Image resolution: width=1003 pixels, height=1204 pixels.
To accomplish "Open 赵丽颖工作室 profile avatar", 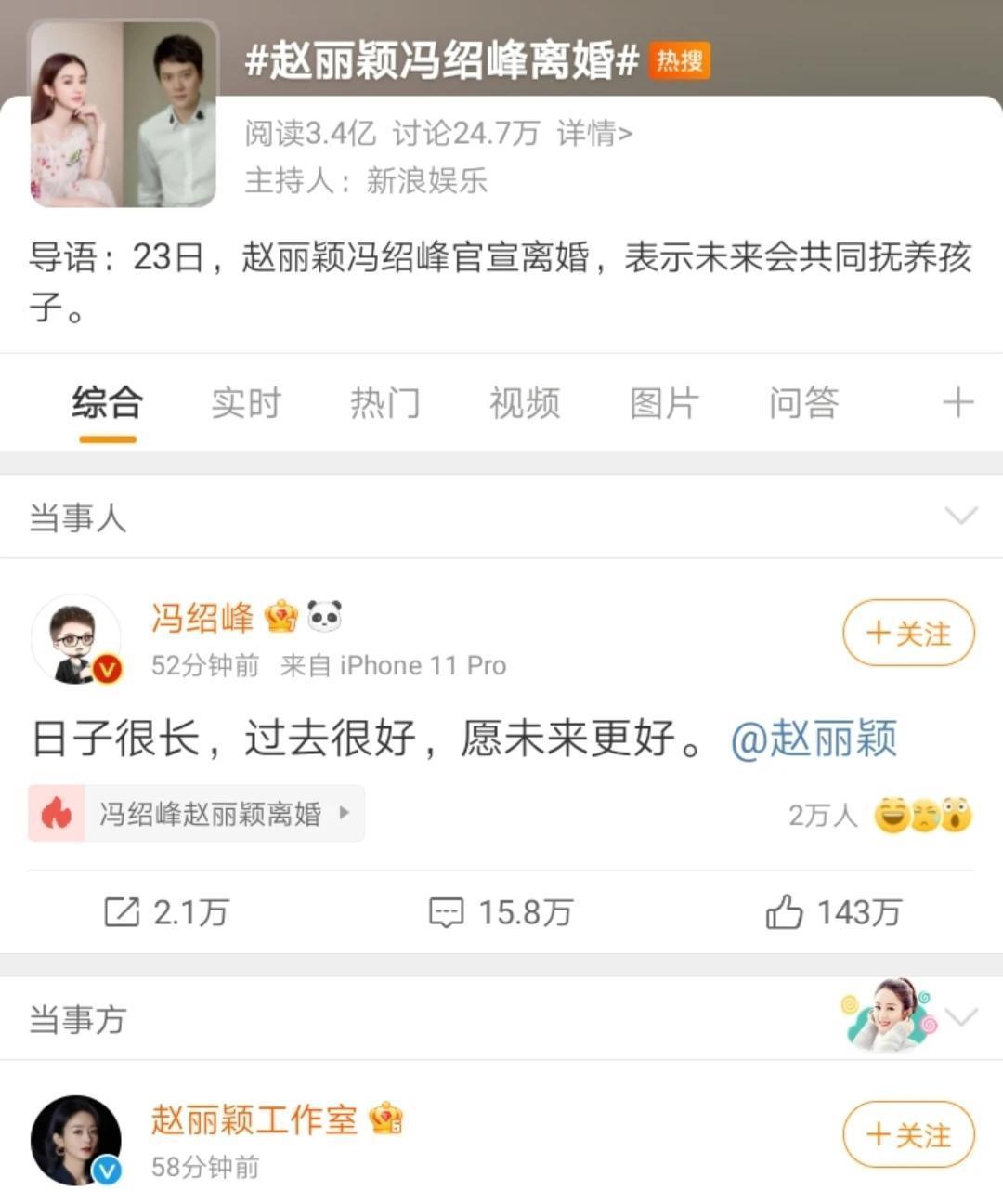I will [76, 1141].
